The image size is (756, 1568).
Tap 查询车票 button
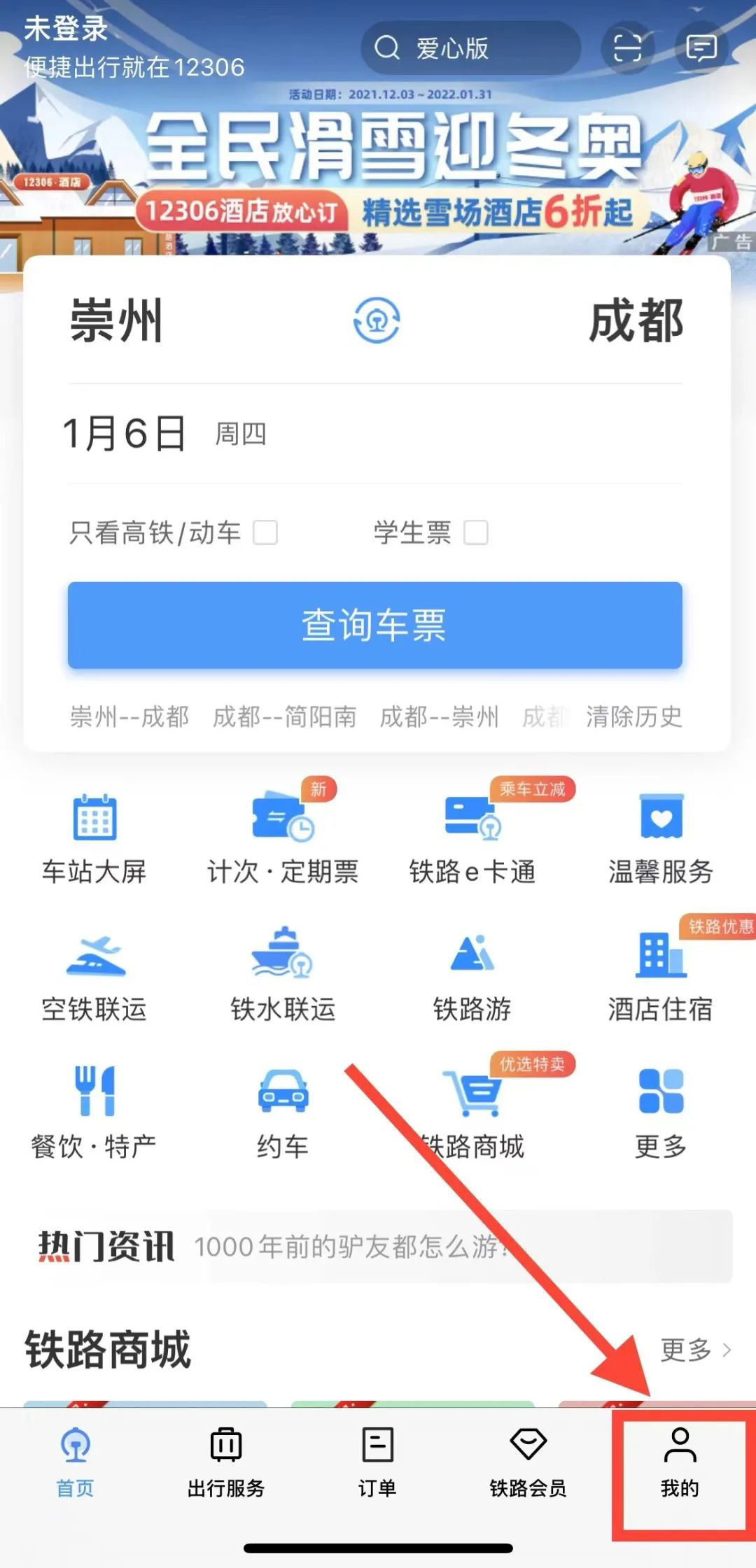click(x=375, y=625)
